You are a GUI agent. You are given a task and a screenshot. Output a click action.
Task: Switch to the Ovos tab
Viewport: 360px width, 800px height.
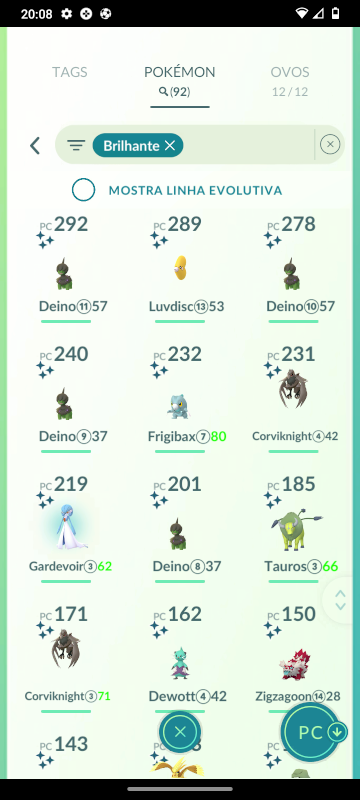click(x=290, y=81)
